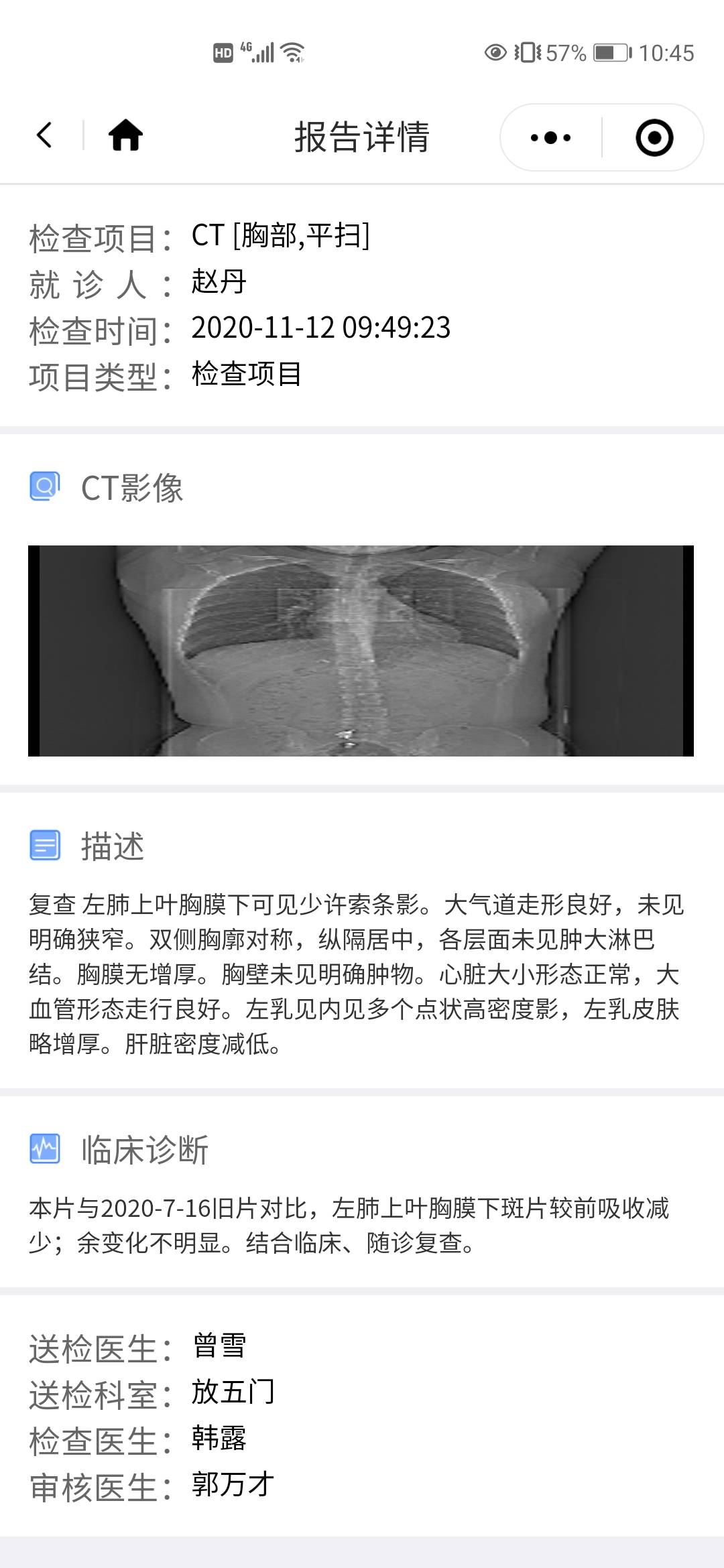Viewport: 724px width, 1568px height.
Task: Tap the back arrow to return
Action: (44, 136)
